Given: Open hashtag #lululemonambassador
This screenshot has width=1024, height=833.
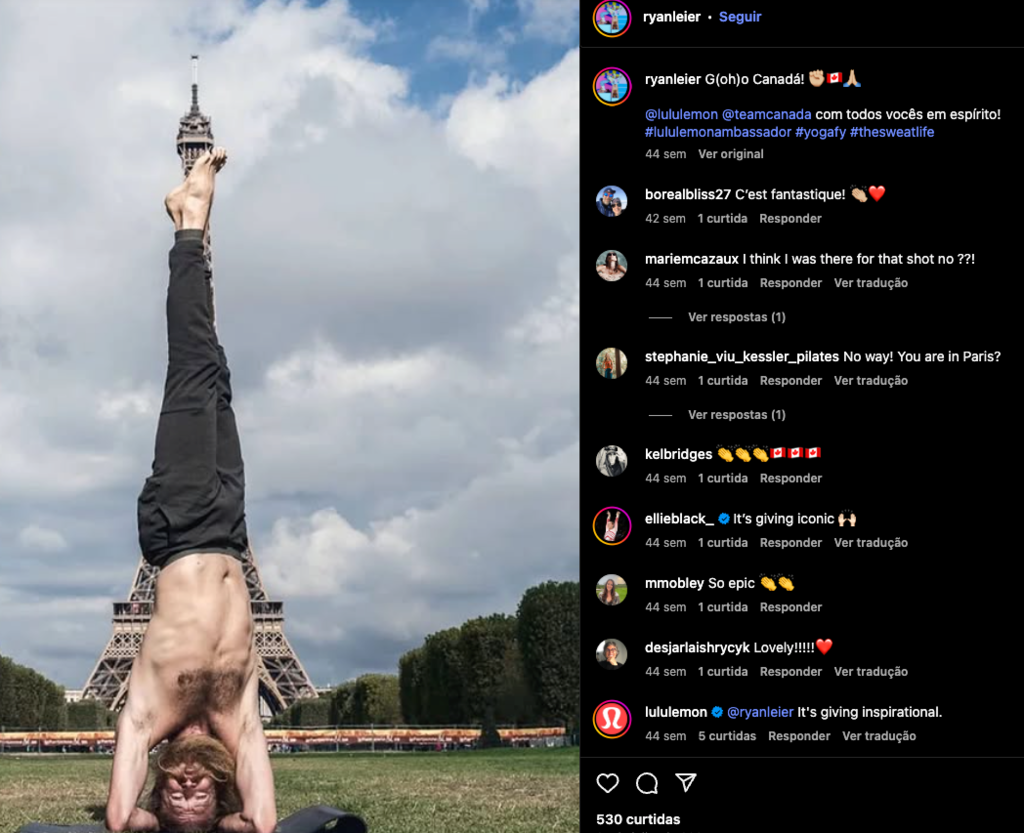Looking at the screenshot, I should 718,132.
